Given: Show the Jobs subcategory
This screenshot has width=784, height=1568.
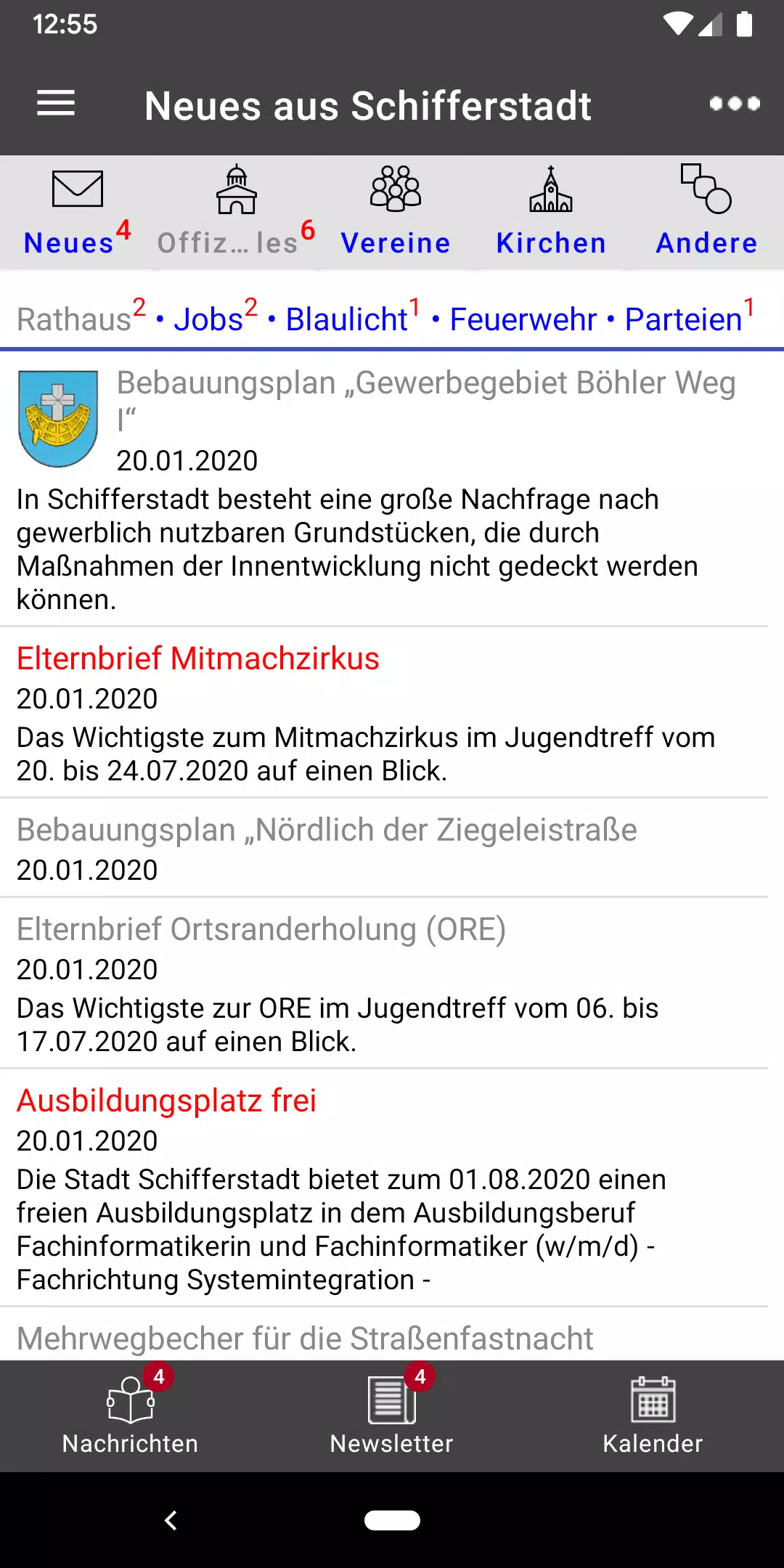Looking at the screenshot, I should click(215, 317).
